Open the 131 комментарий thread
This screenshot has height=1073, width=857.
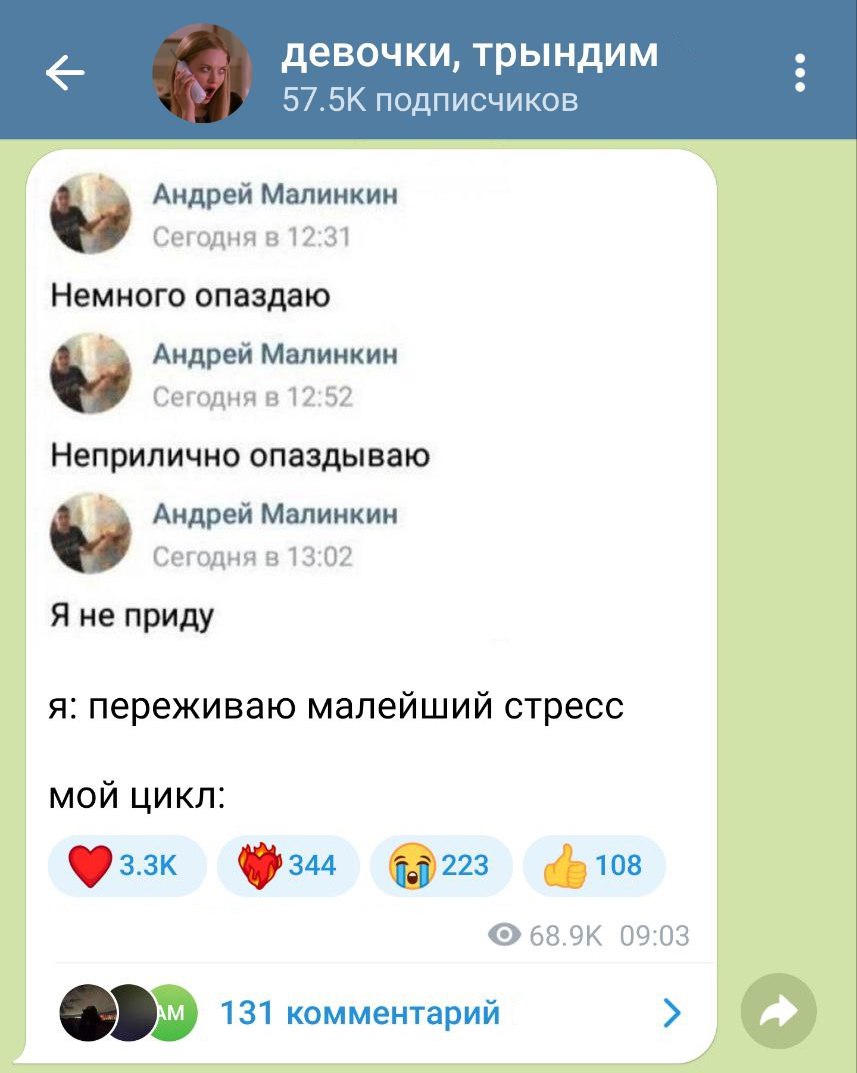(x=360, y=1013)
